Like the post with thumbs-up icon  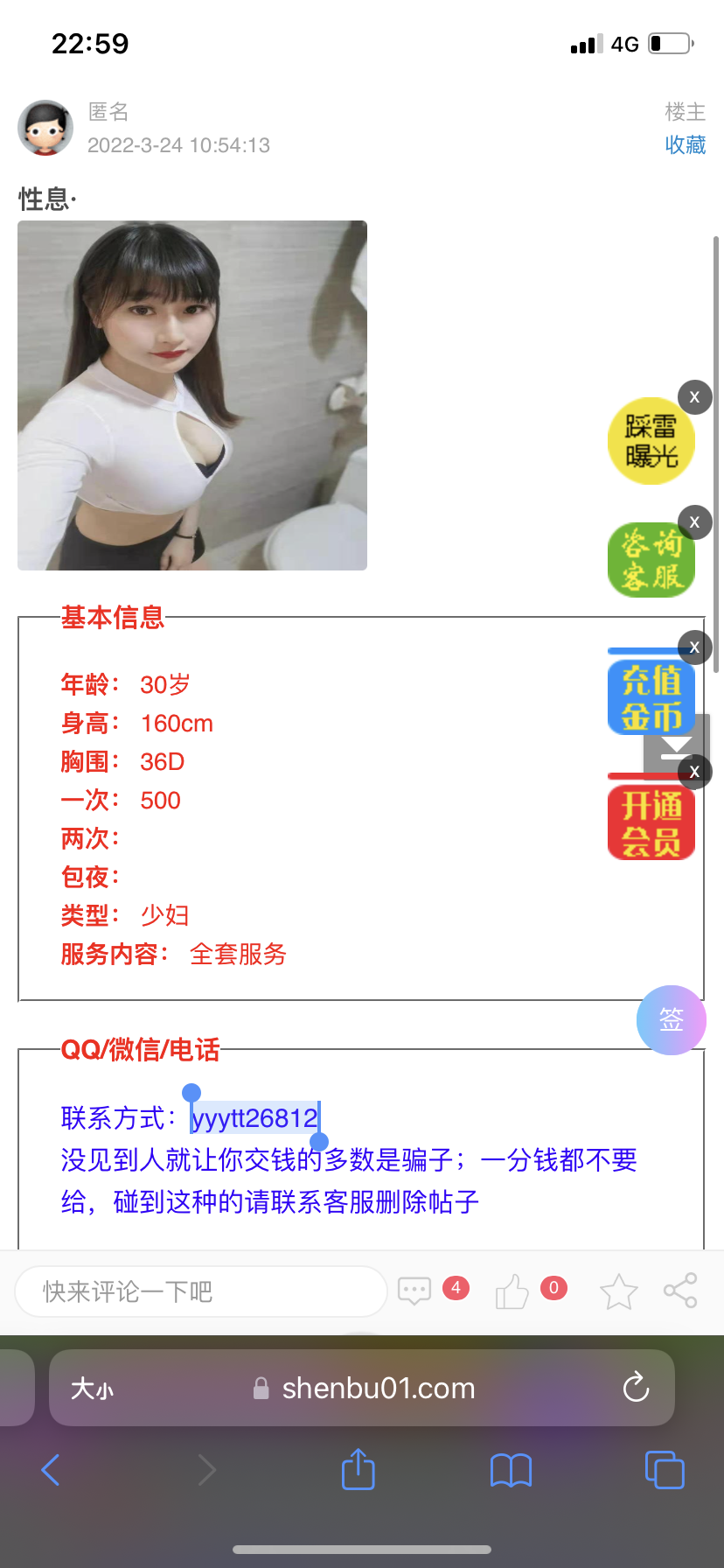coord(512,1291)
